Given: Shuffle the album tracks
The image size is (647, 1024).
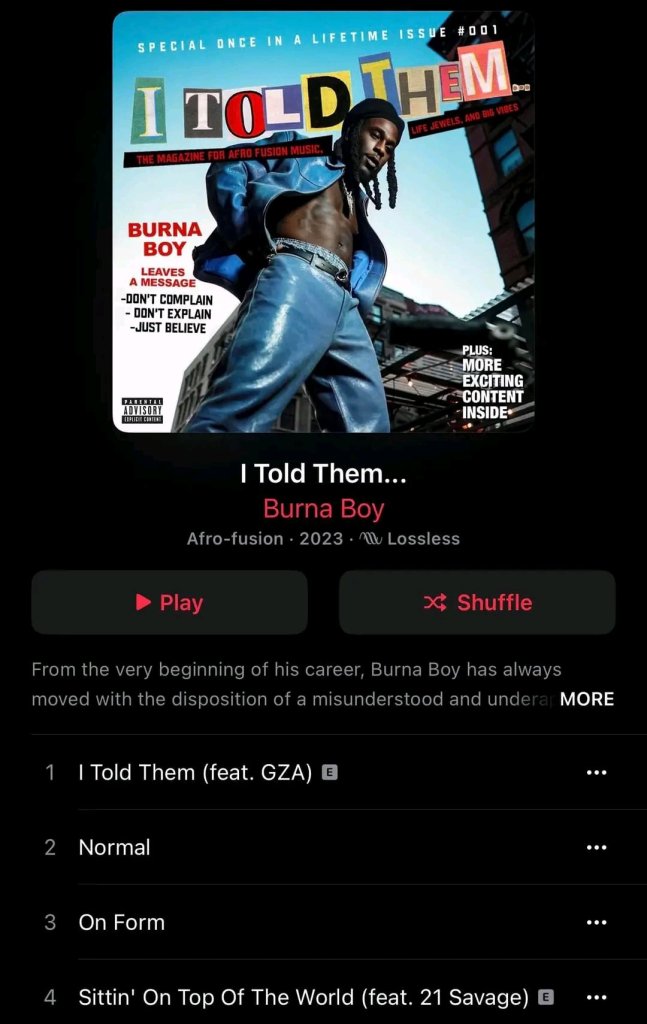Looking at the screenshot, I should pyautogui.click(x=477, y=602).
